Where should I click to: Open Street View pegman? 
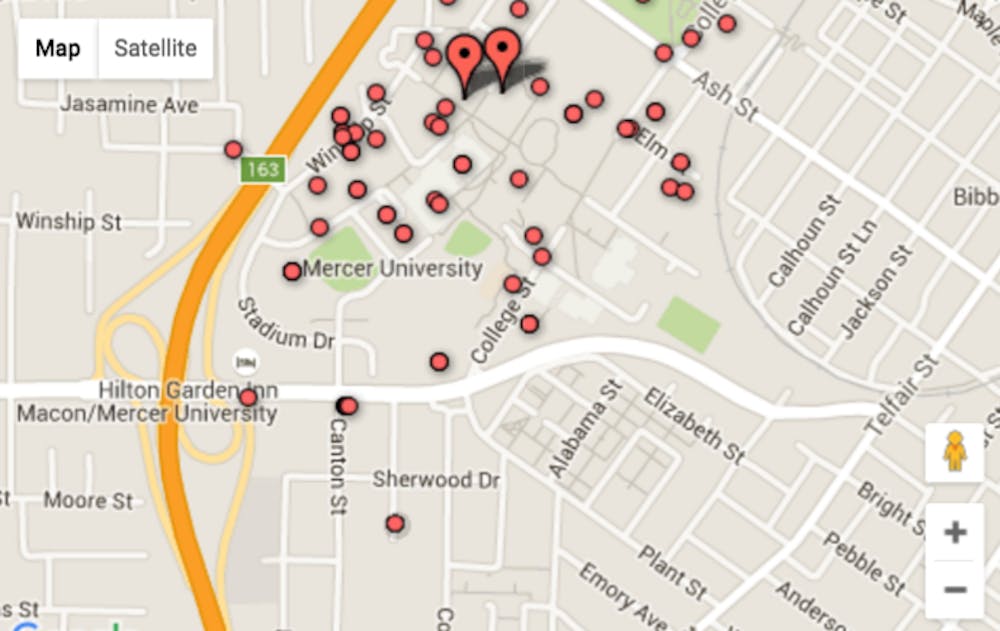coord(955,452)
